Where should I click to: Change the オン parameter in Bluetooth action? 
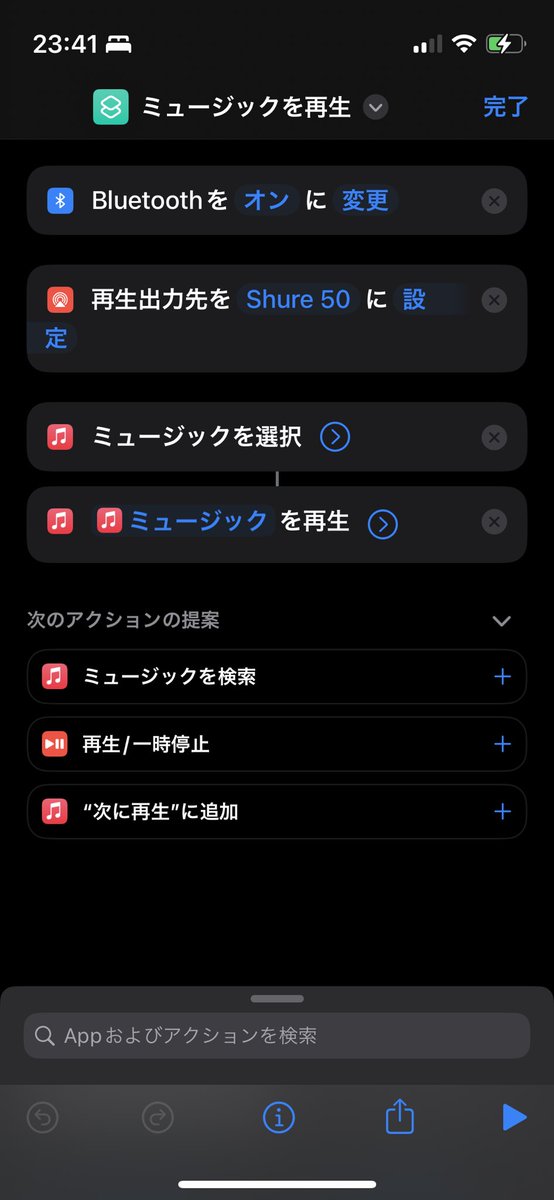tap(267, 200)
